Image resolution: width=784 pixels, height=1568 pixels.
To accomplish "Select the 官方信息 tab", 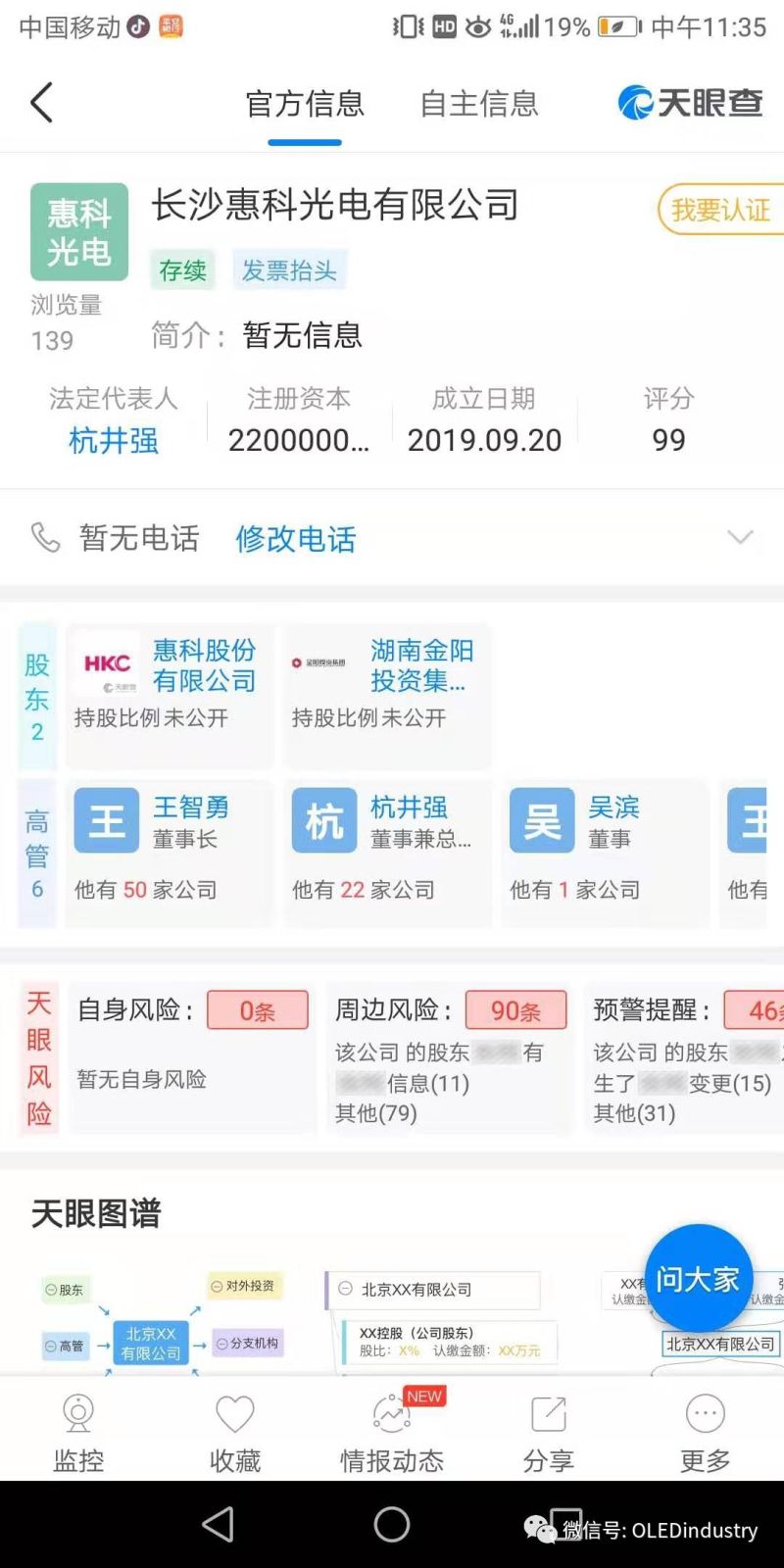I will [304, 103].
